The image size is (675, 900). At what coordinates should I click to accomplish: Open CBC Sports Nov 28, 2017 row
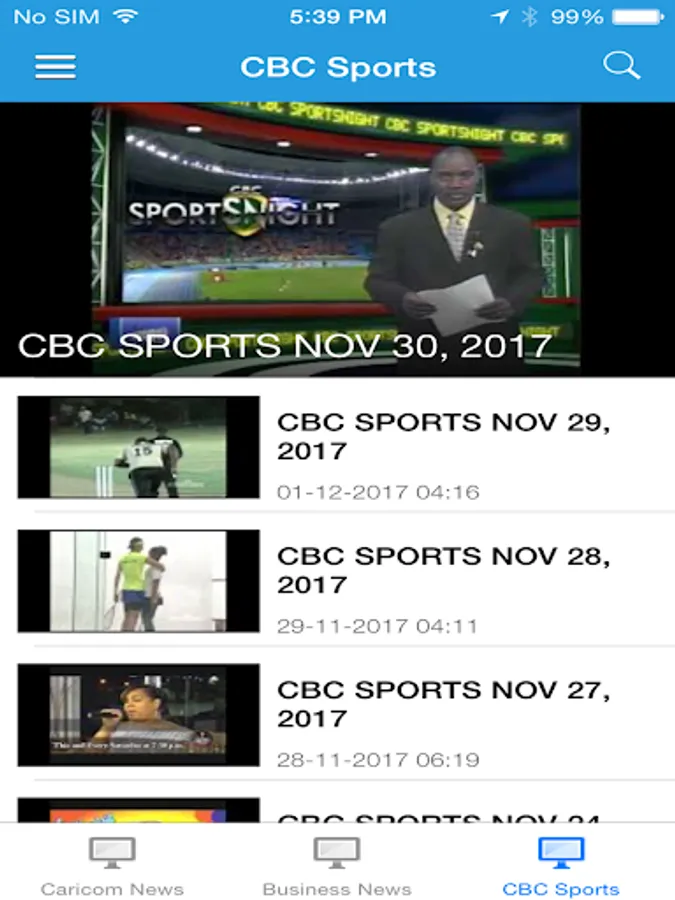338,580
